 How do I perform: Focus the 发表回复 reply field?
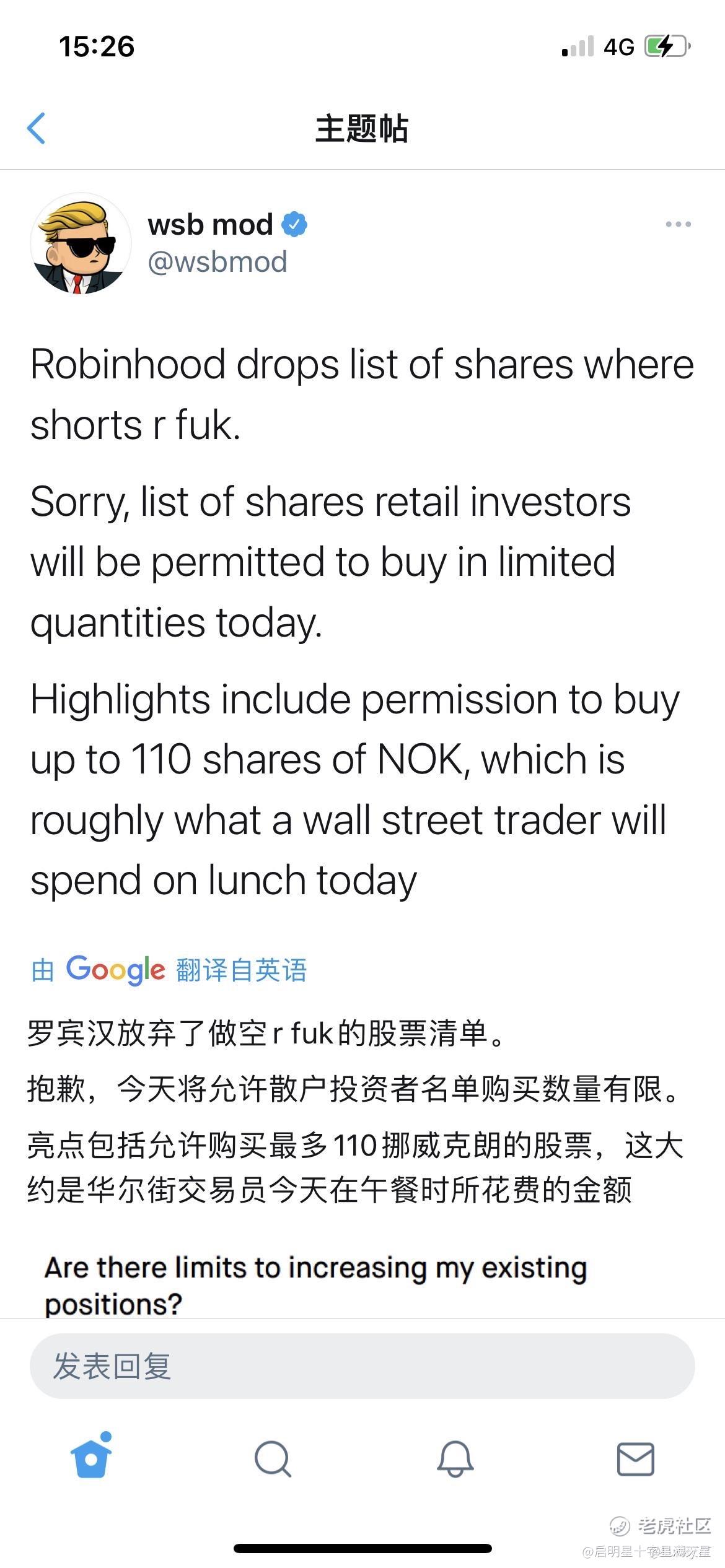[x=362, y=1365]
